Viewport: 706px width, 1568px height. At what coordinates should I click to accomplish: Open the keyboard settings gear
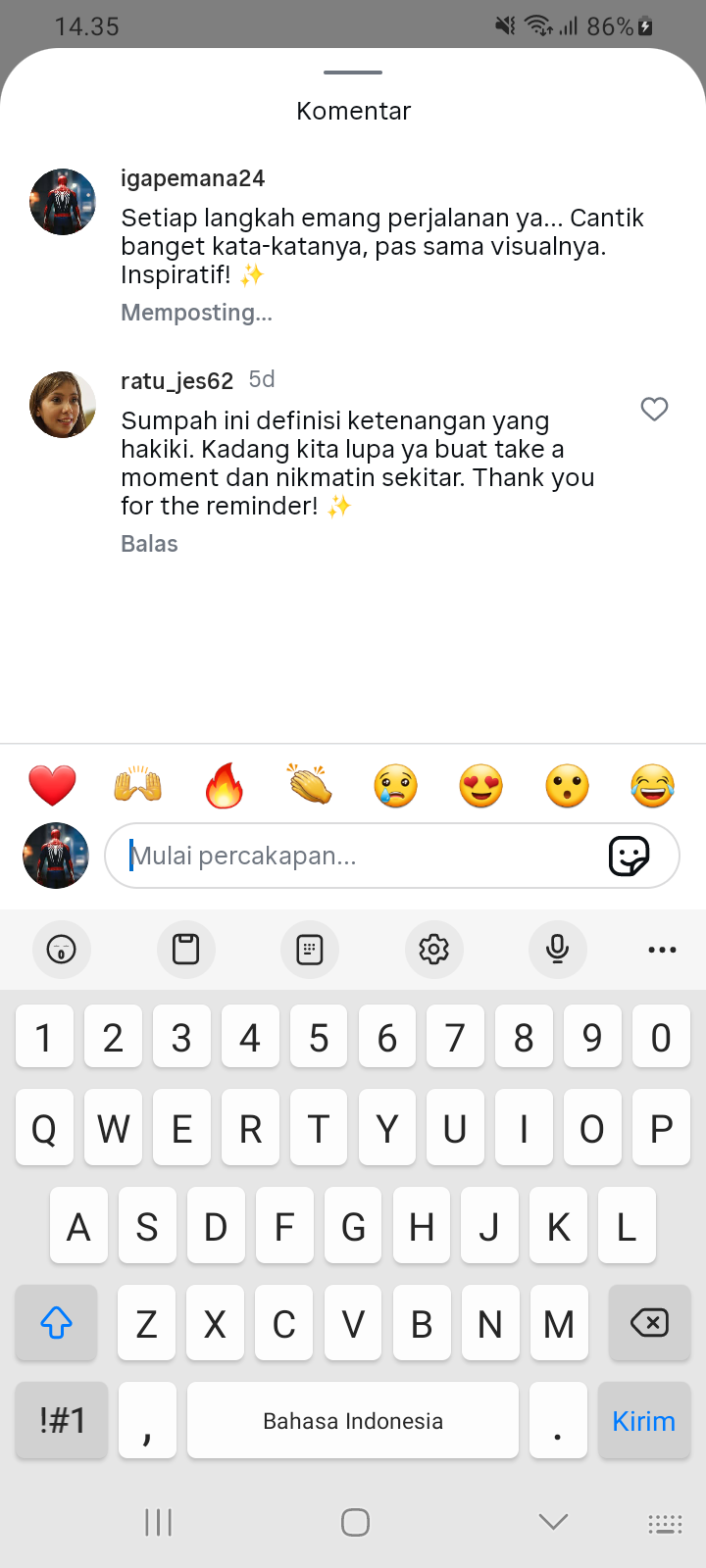[x=433, y=949]
